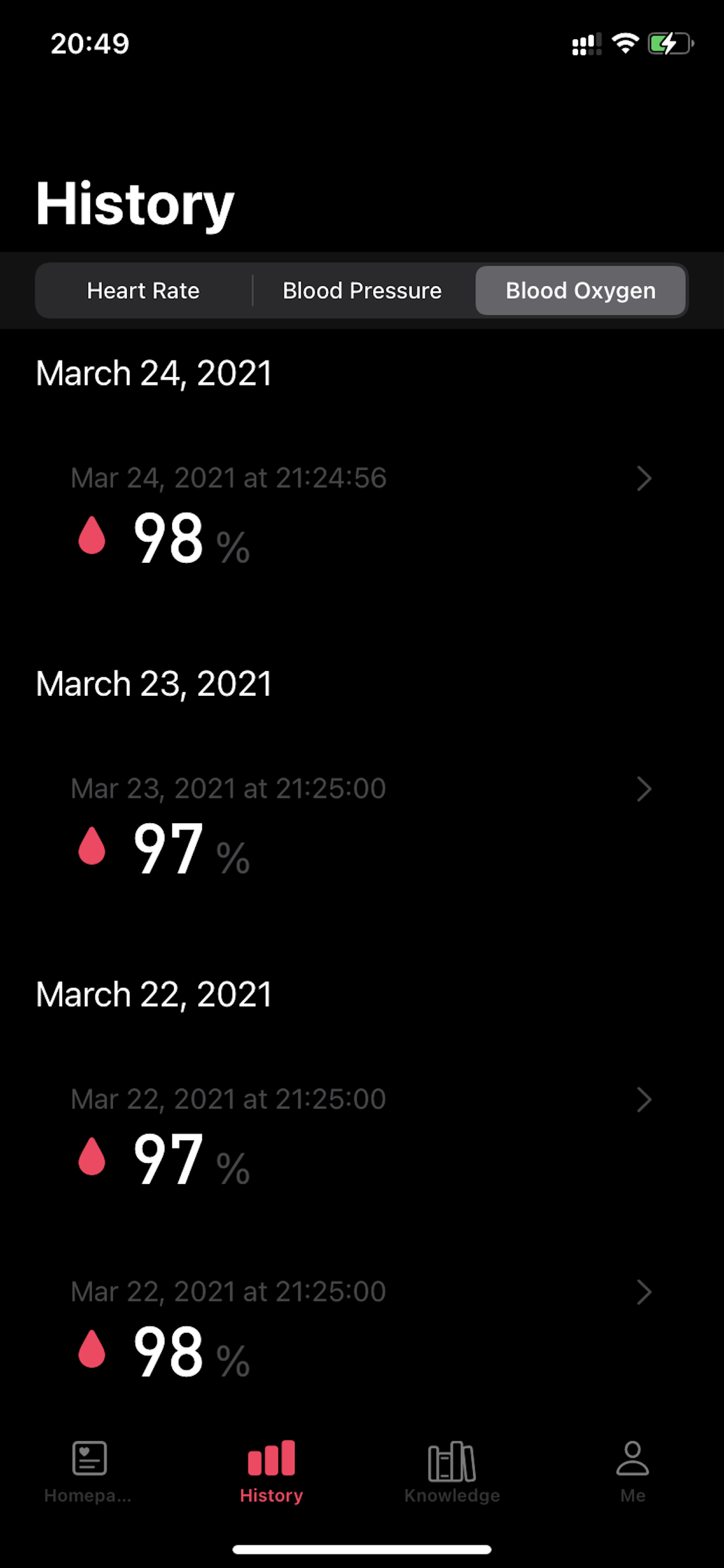Click the drop icon on March 22 first entry
The height and width of the screenshot is (1568, 724).
[93, 1157]
